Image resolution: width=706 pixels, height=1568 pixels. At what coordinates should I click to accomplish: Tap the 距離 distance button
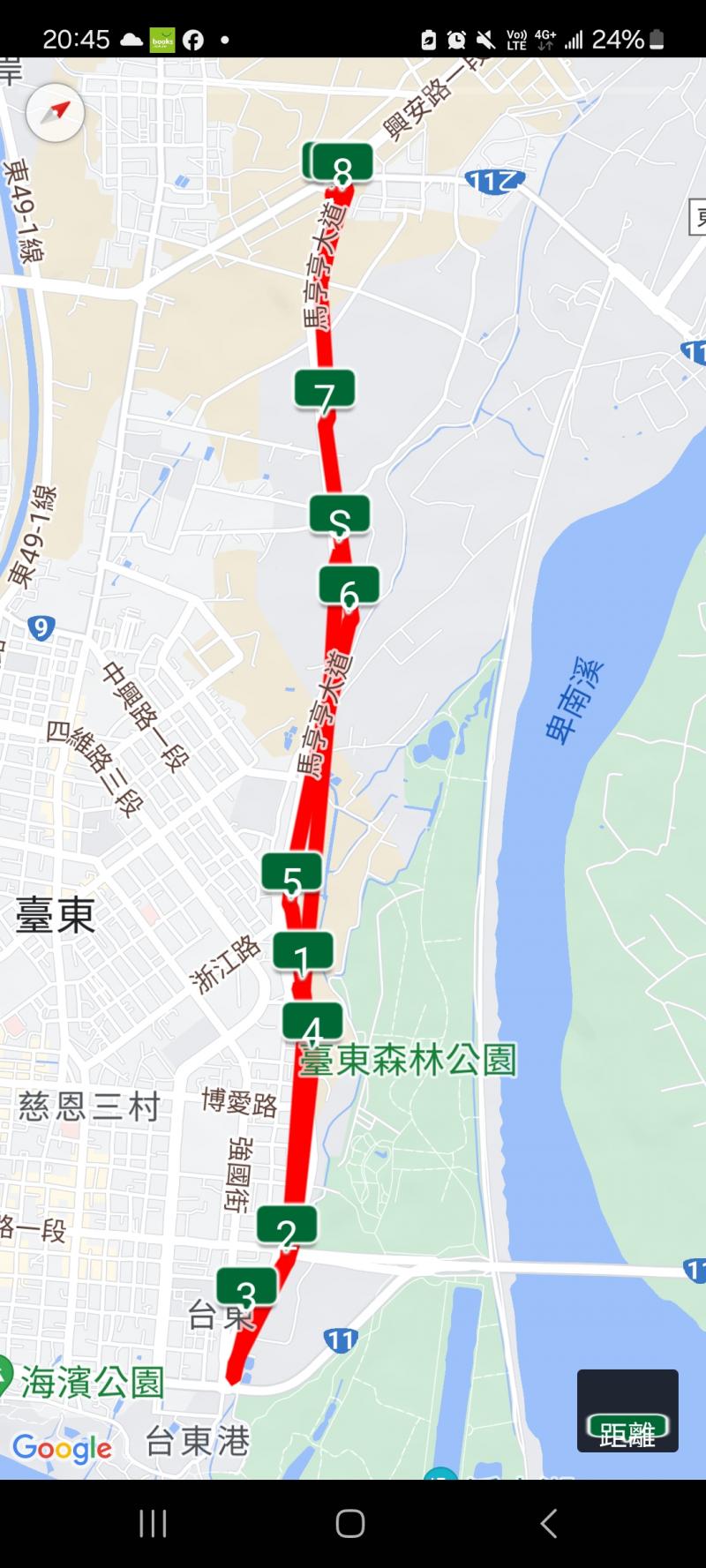coord(627,1410)
